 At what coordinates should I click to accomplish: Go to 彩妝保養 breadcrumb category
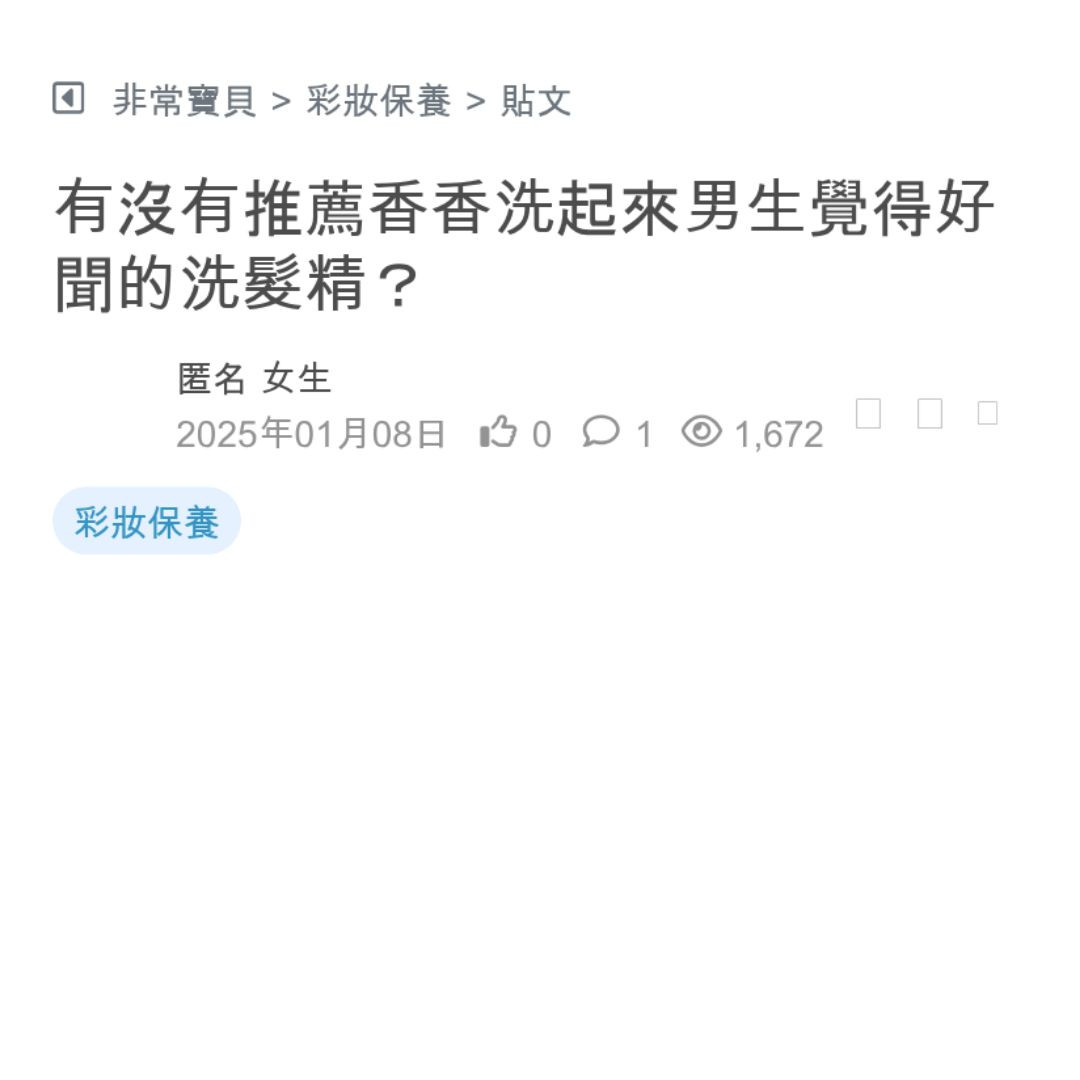(378, 101)
